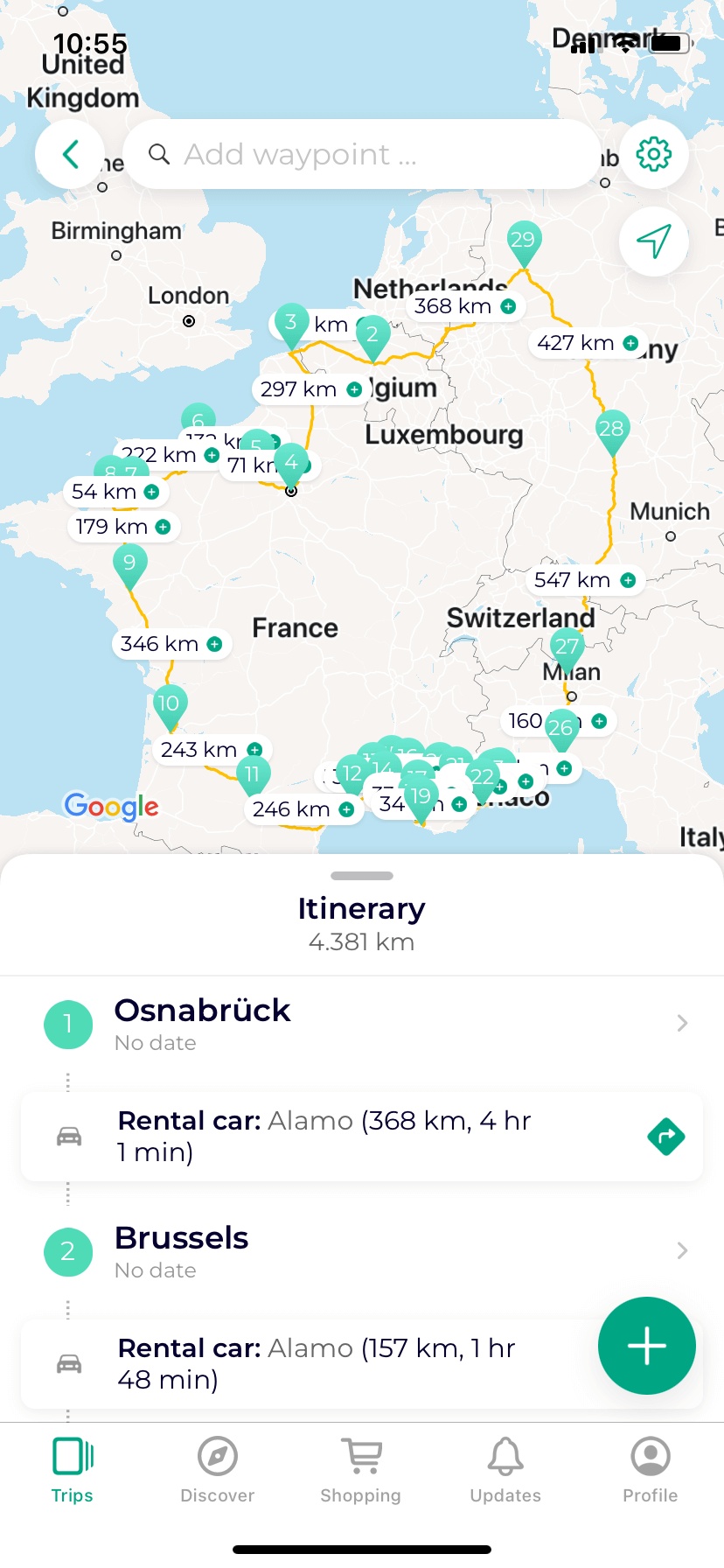Add a stop on the 547 km segment

pos(627,579)
